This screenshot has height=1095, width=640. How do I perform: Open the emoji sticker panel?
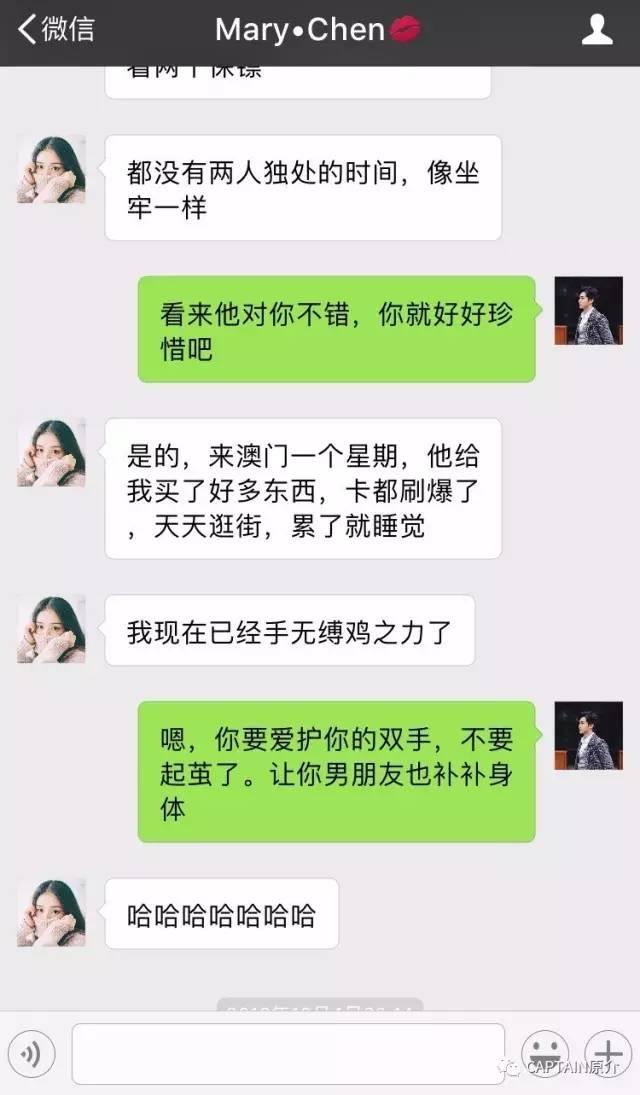[546, 1053]
